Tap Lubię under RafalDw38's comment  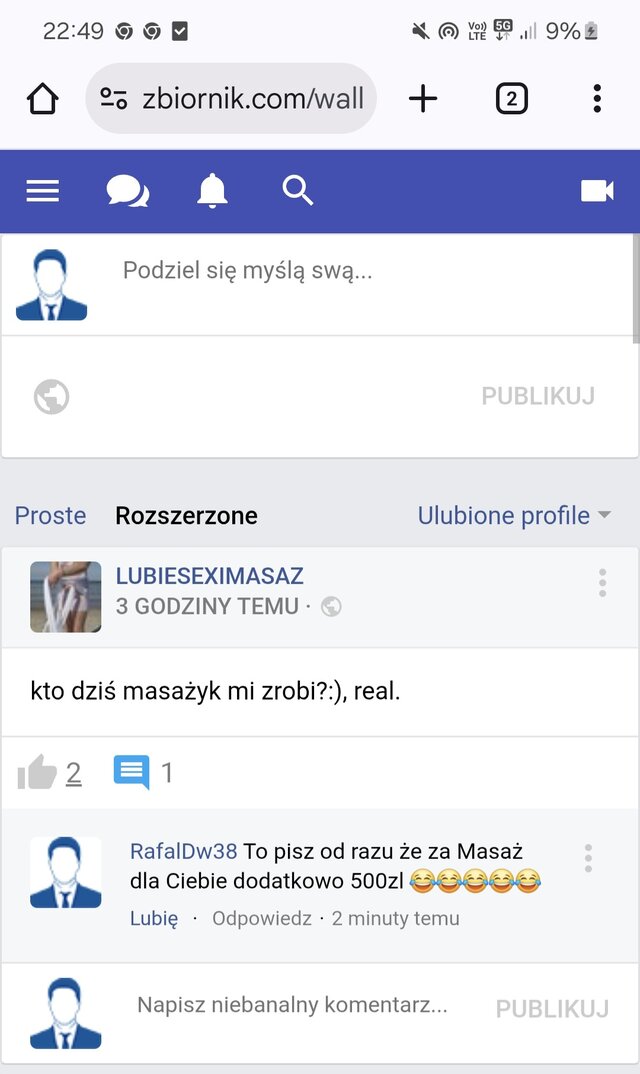coord(154,918)
